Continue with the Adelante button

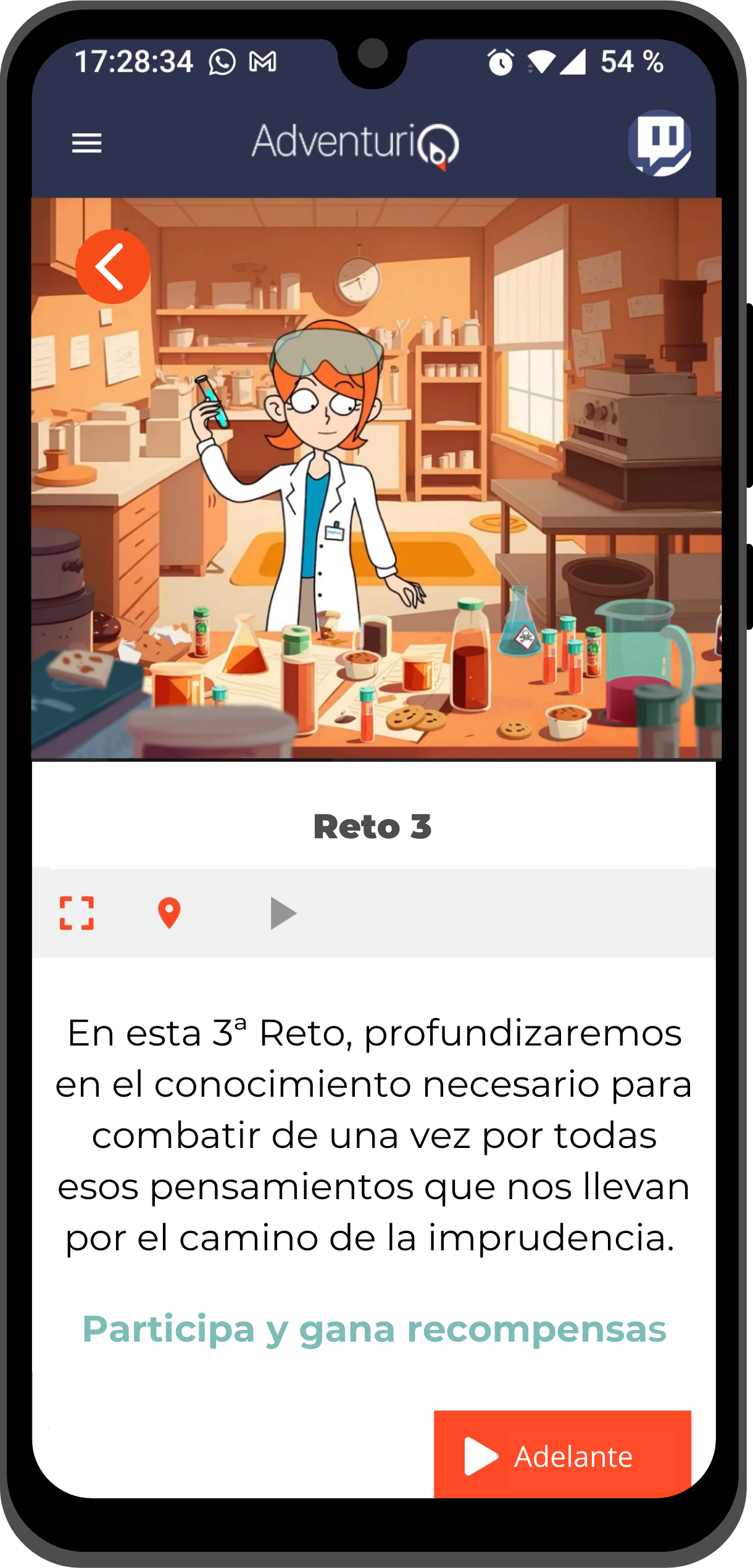(562, 1456)
